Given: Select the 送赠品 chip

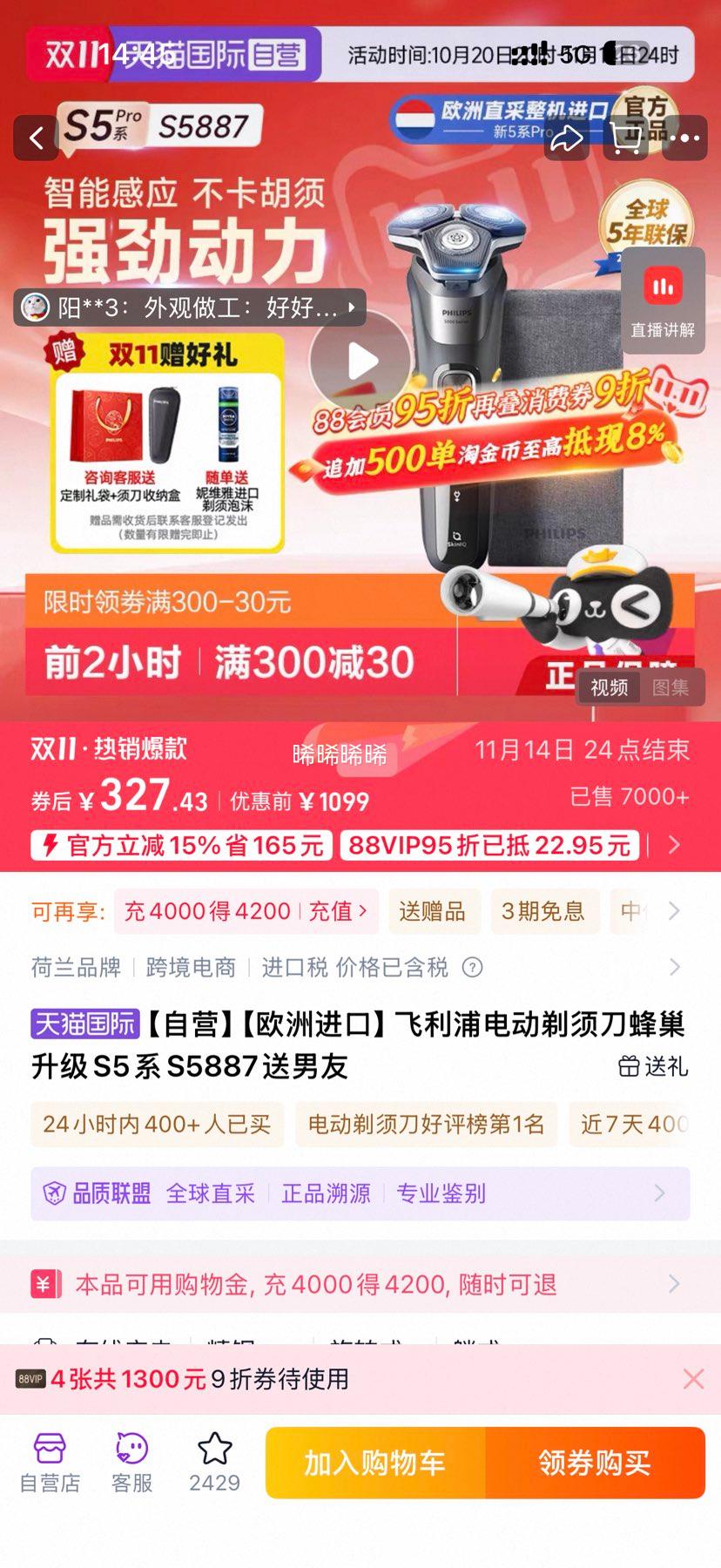Looking at the screenshot, I should [433, 911].
